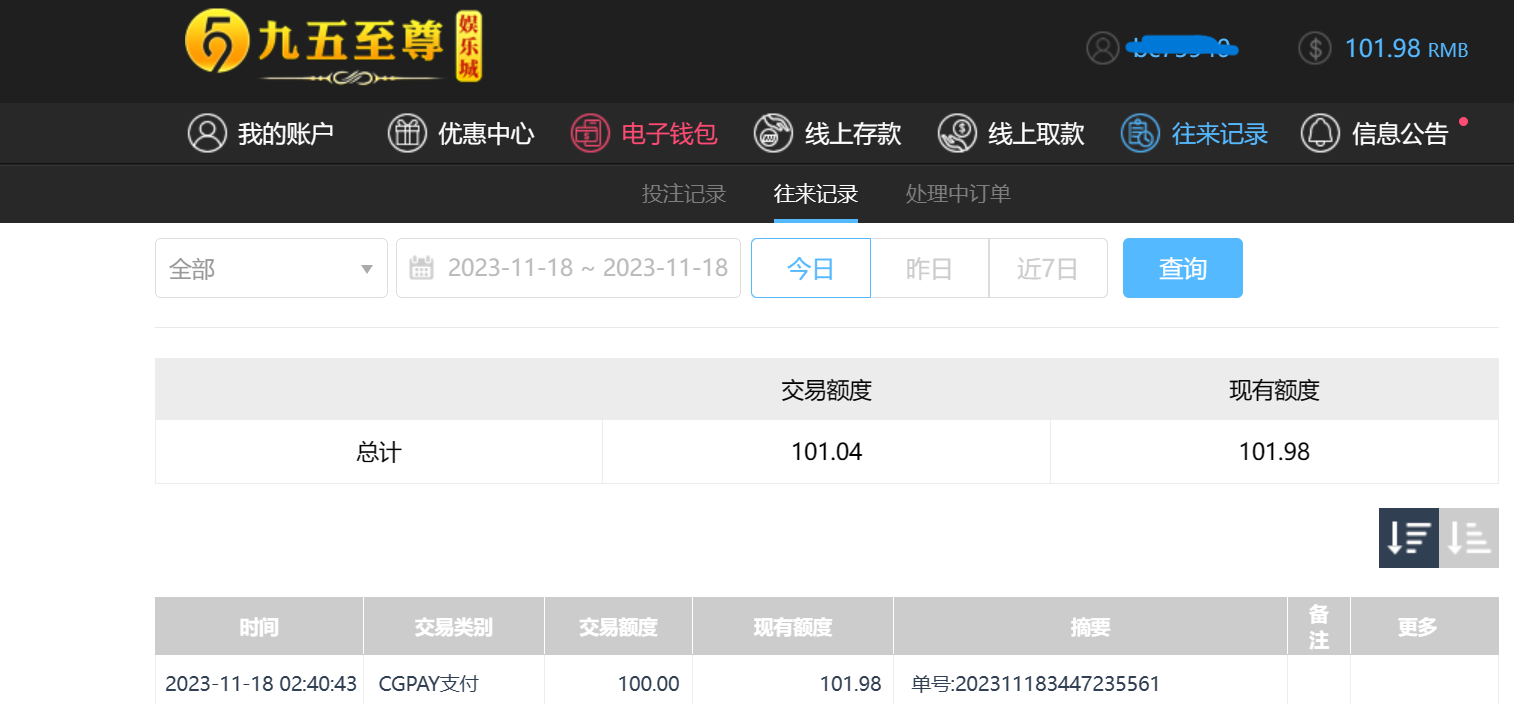Viewport: 1514px width, 704px height.
Task: Switch to 投注记录 tab
Action: [x=684, y=194]
